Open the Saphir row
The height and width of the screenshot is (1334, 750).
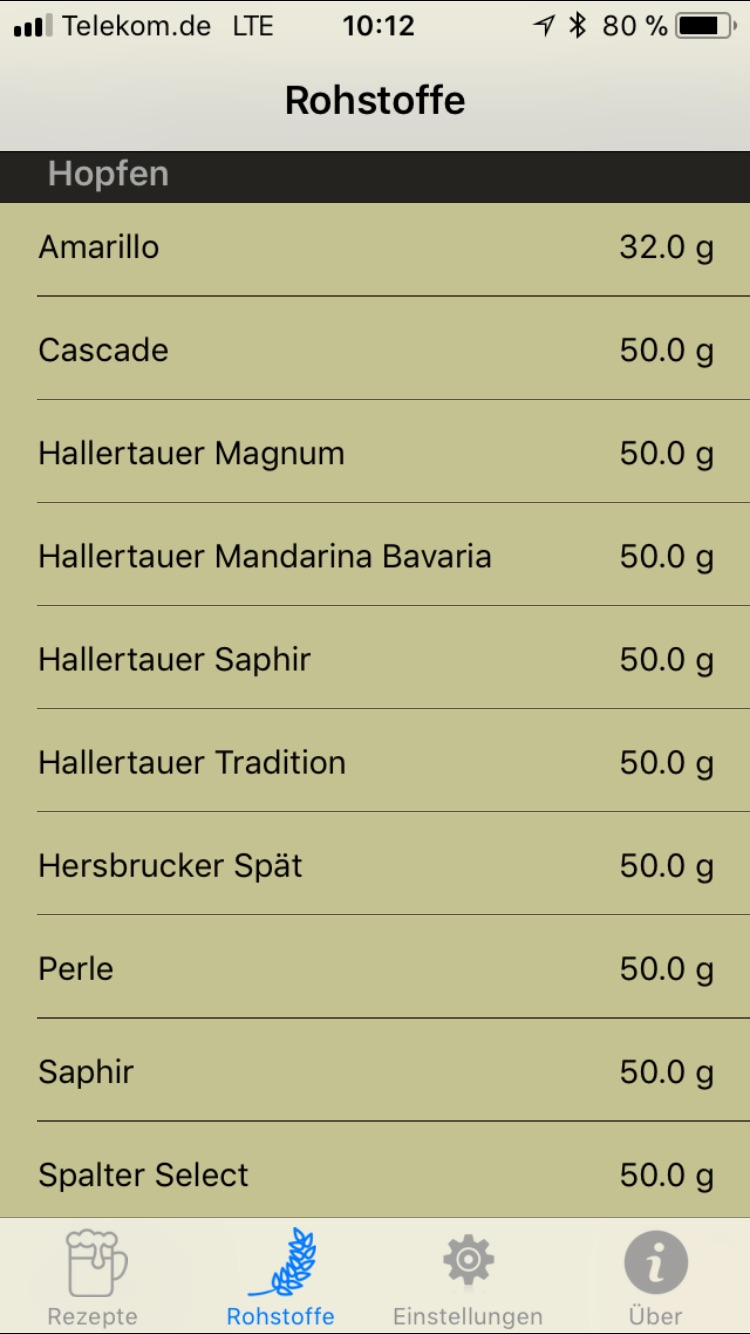[375, 1071]
